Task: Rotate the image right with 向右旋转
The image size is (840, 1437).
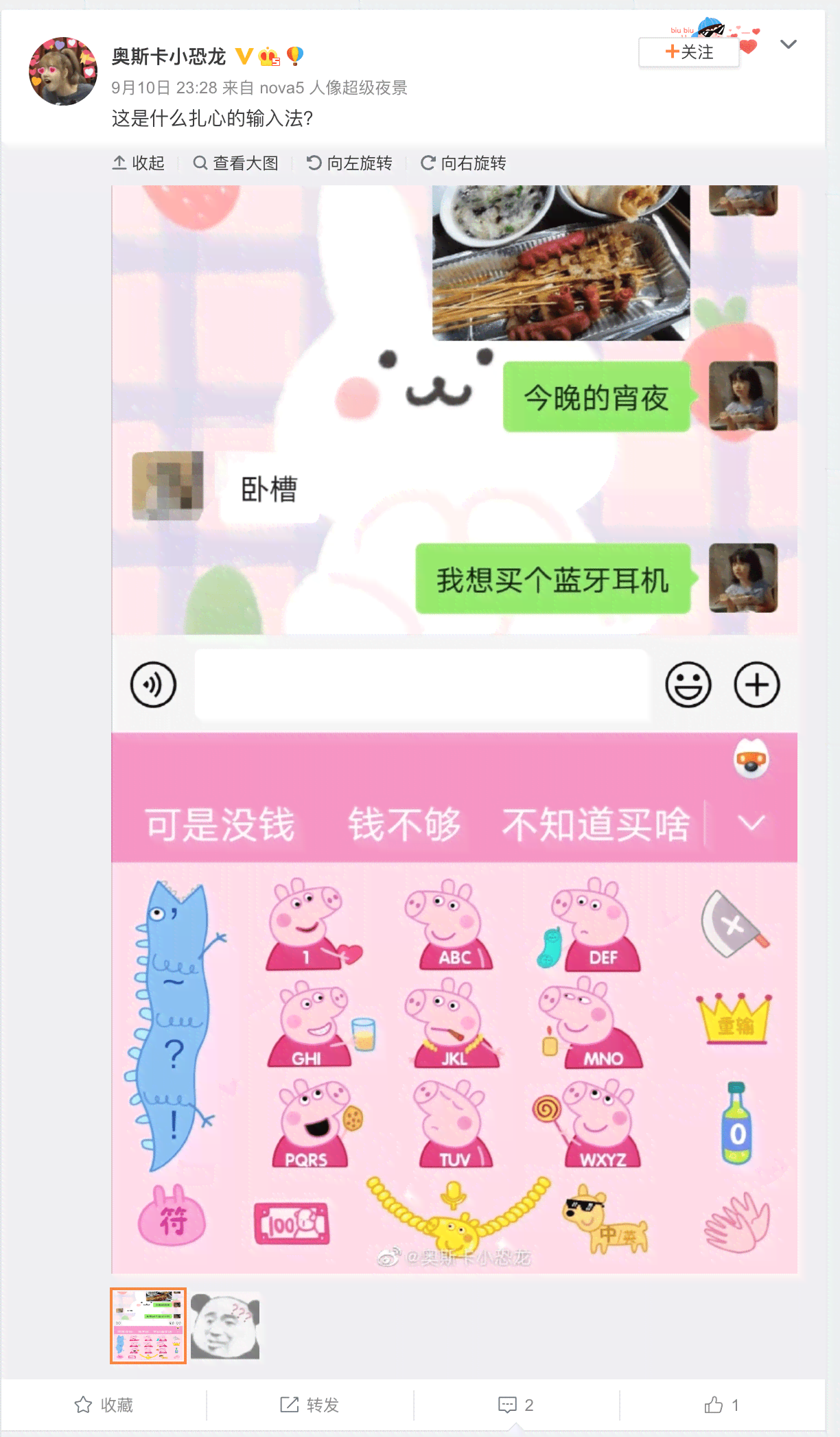Action: 463,163
